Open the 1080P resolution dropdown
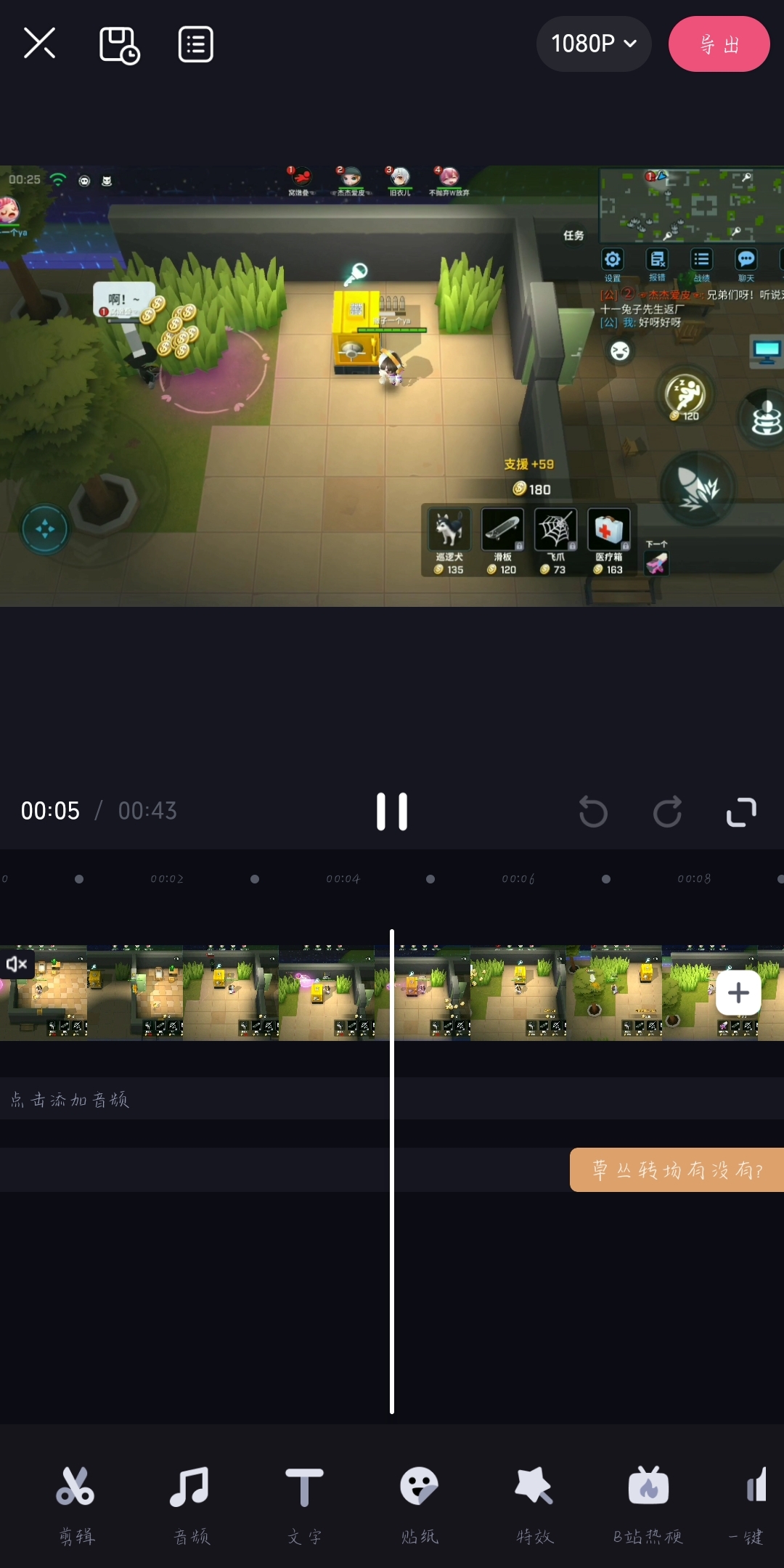 click(593, 44)
